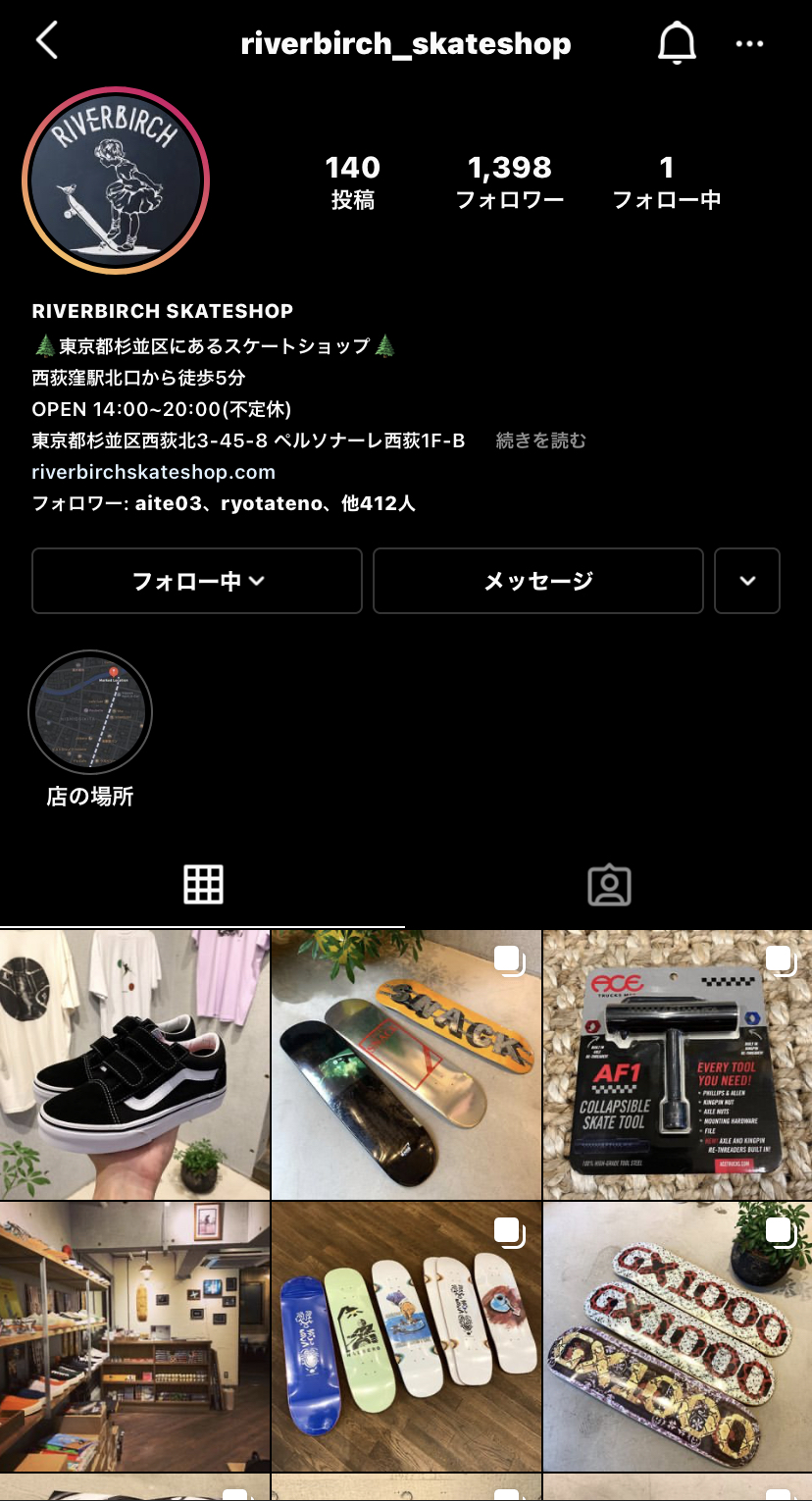812x1501 pixels.
Task: Expand suggested accounts with the chevron button
Action: coord(747,581)
